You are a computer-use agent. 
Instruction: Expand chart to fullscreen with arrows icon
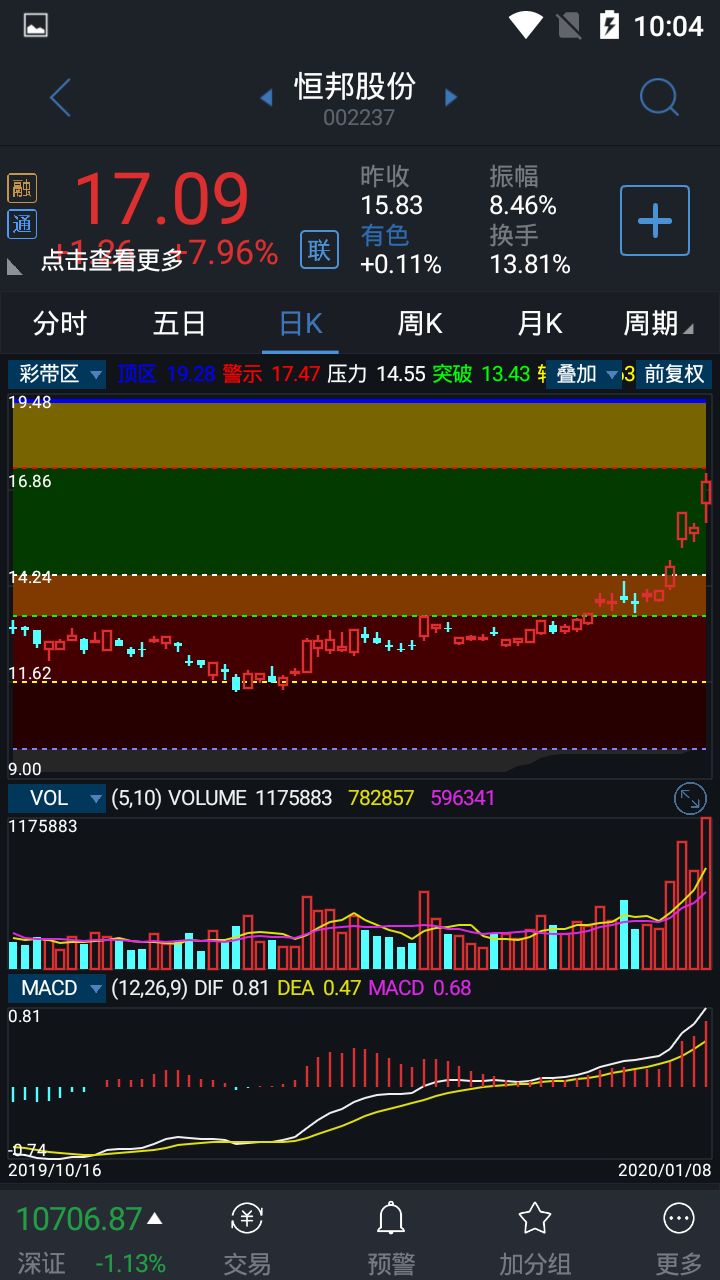click(690, 798)
